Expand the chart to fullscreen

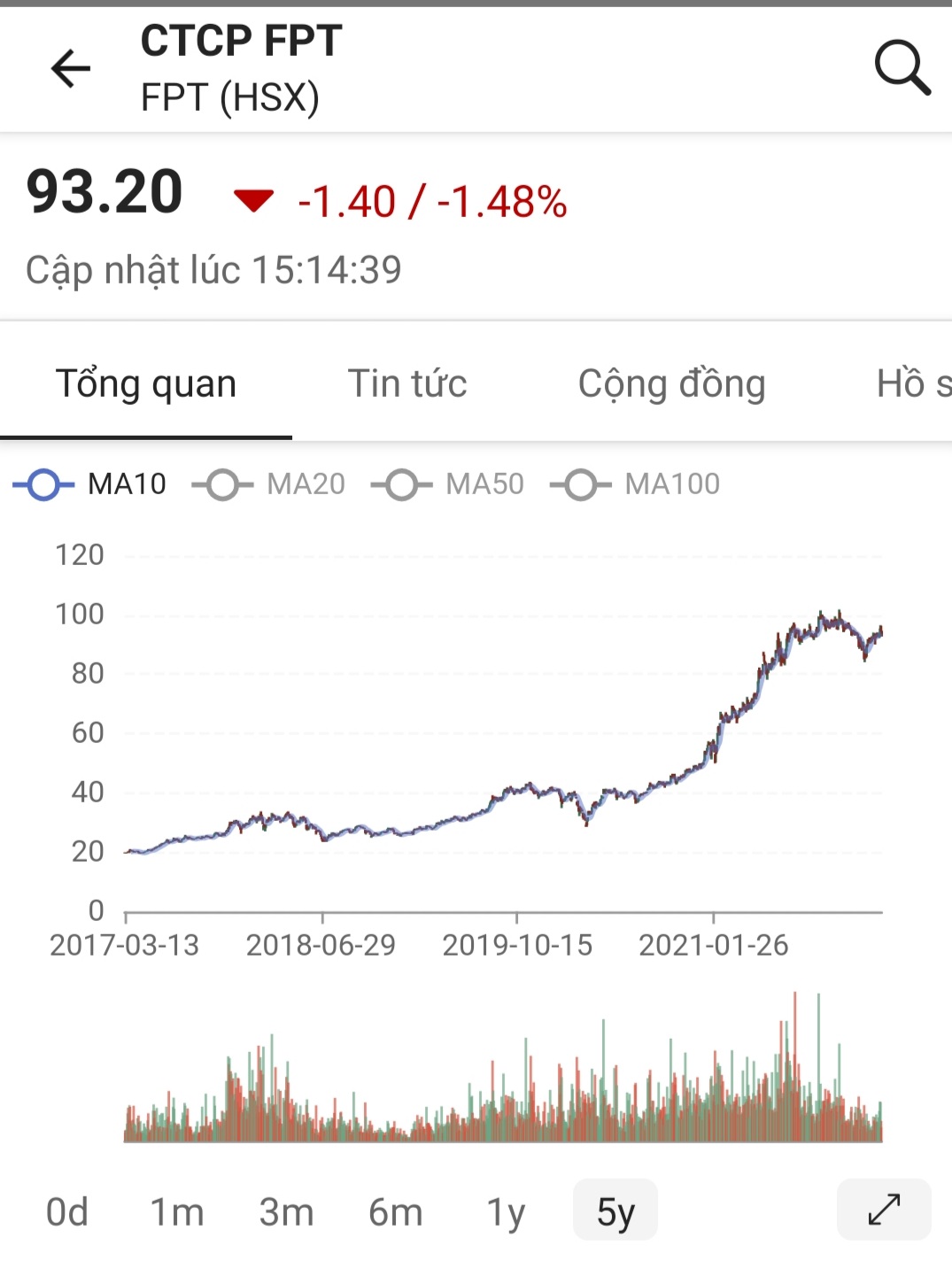[x=884, y=1210]
